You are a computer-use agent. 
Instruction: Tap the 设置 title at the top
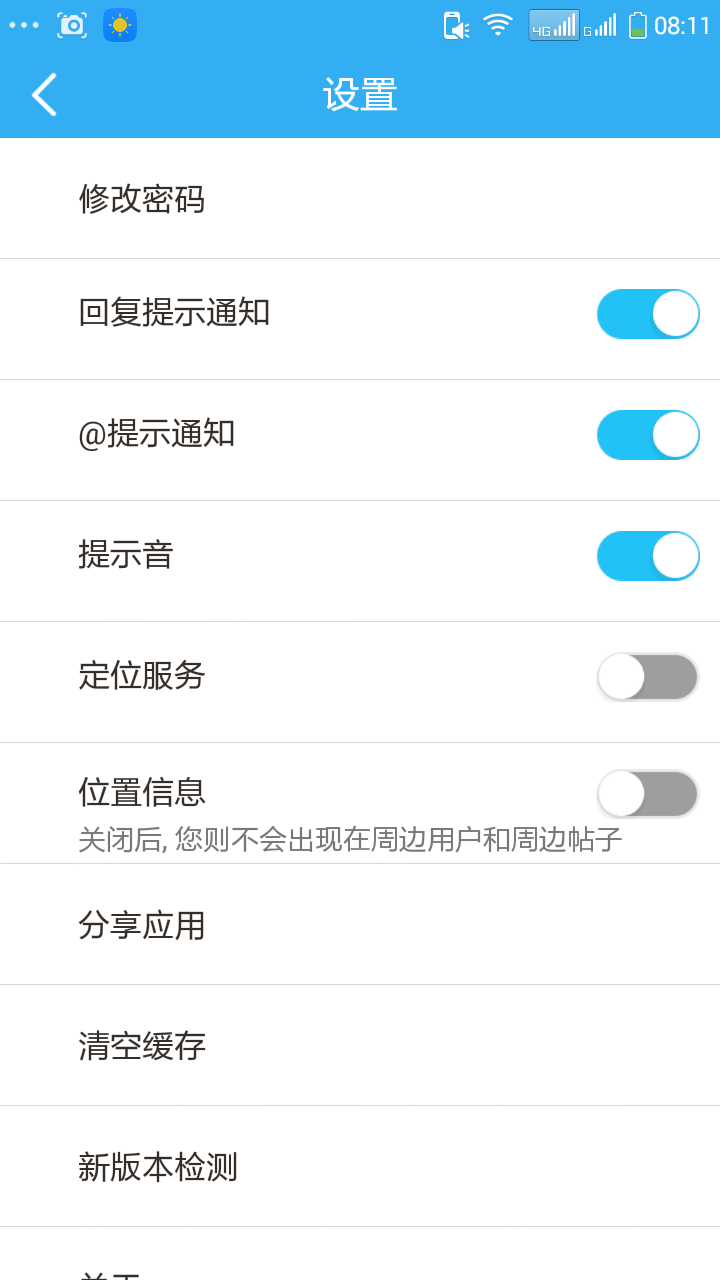(360, 94)
